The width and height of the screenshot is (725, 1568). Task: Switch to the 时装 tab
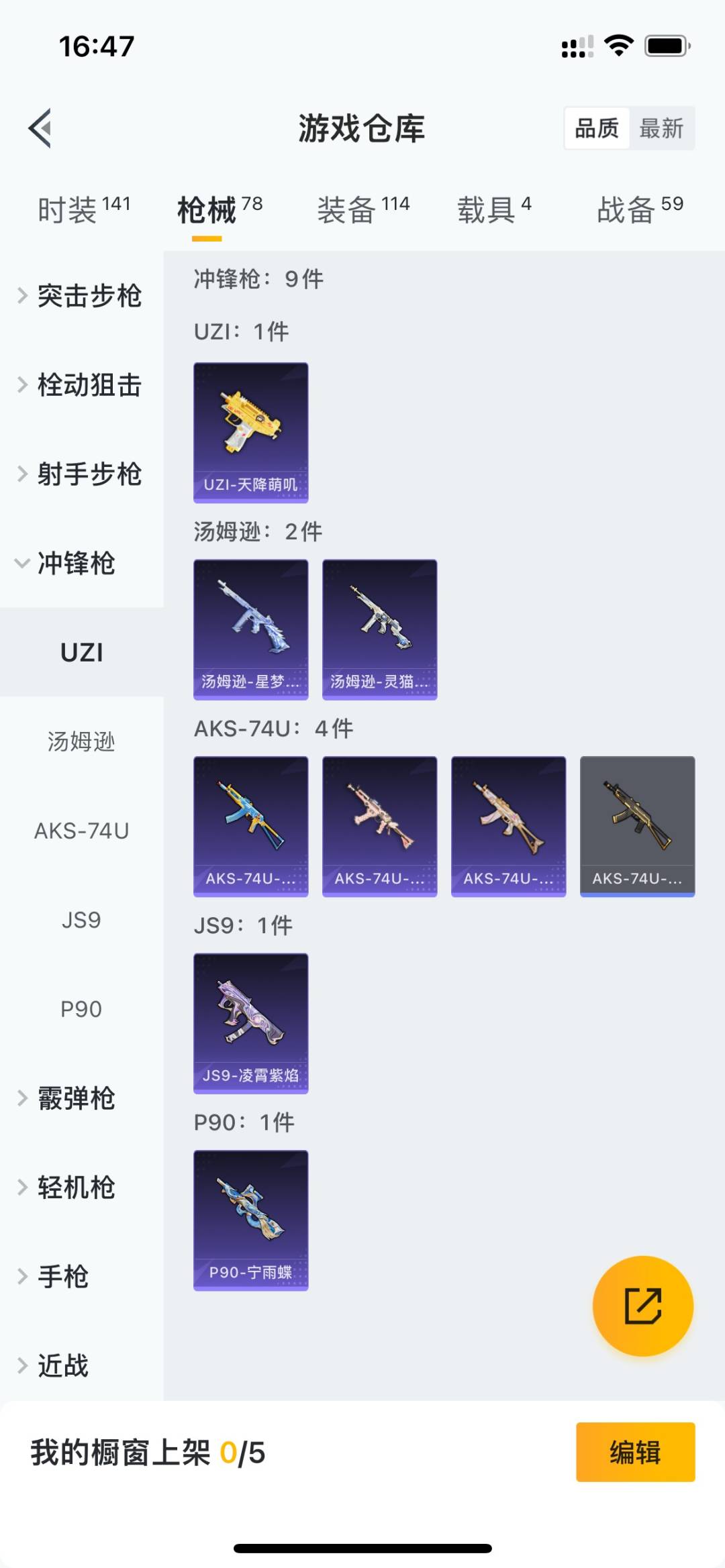pyautogui.click(x=83, y=209)
